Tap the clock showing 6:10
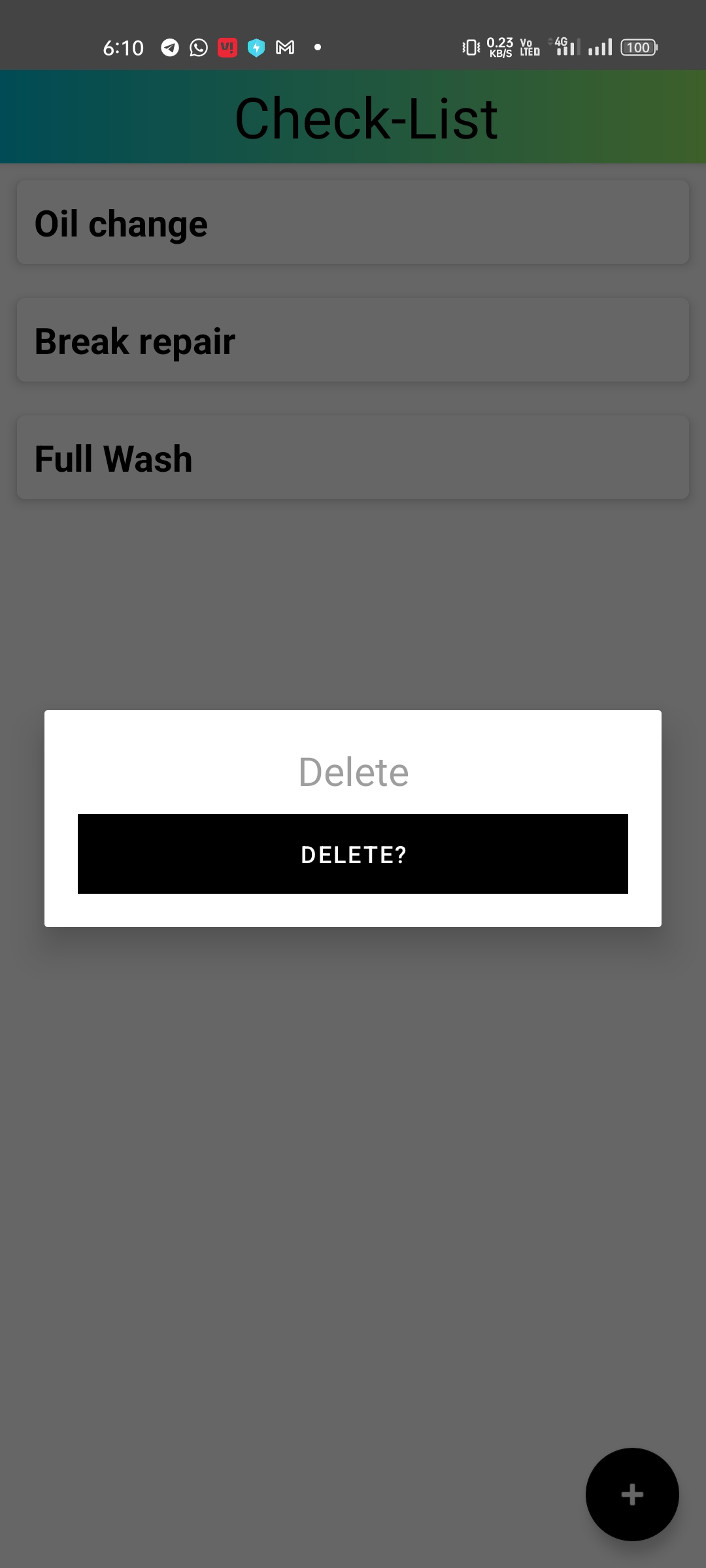 coord(124,47)
